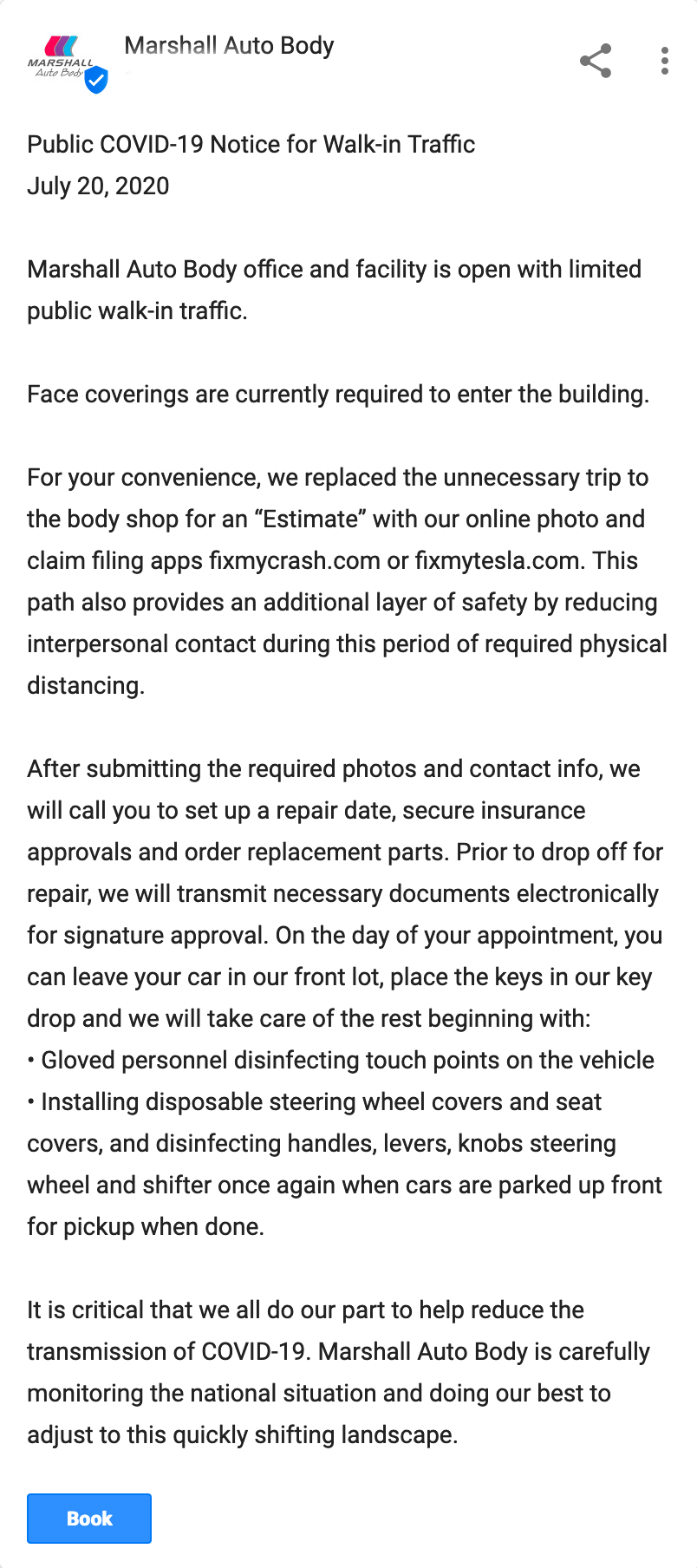Share this Marshall Auto Body post

pyautogui.click(x=596, y=61)
